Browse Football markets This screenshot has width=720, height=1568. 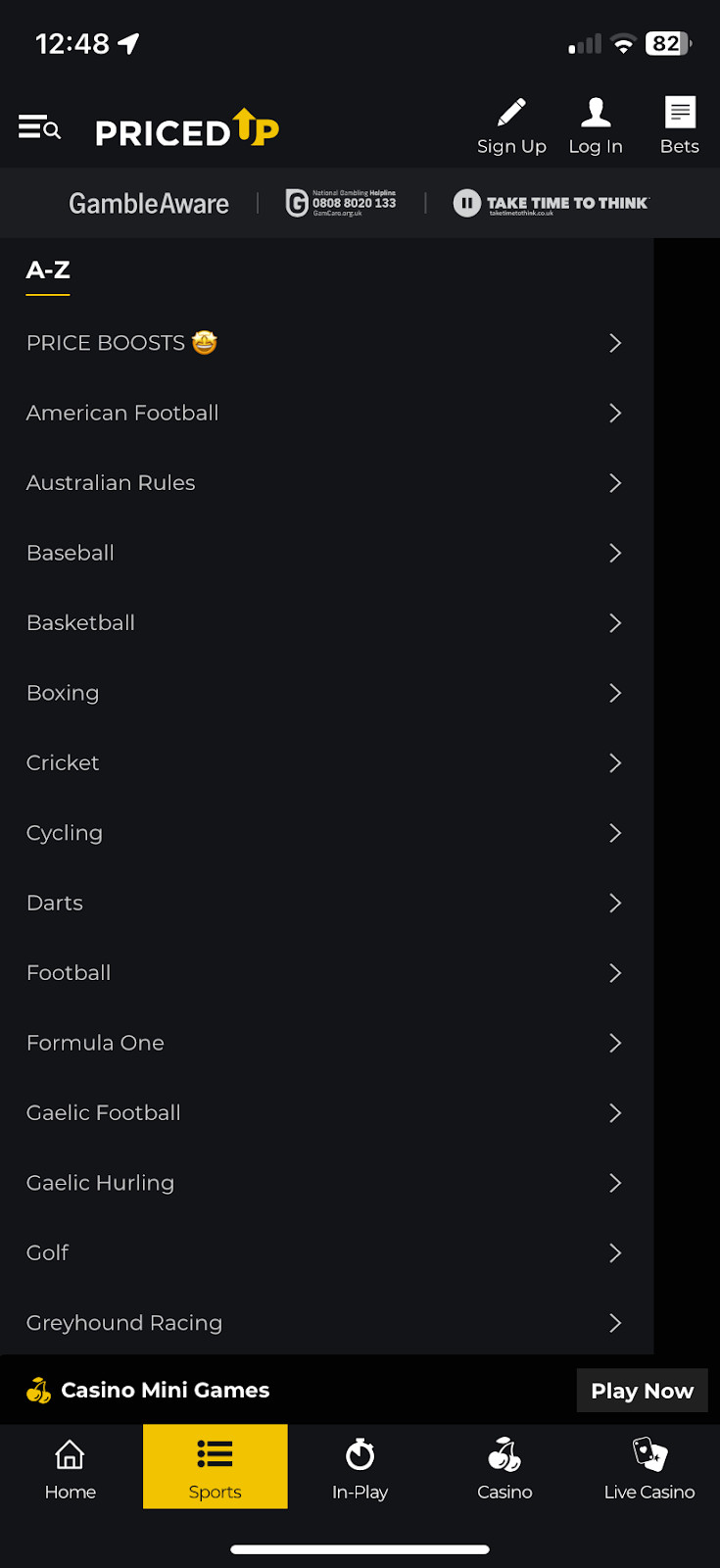click(x=323, y=973)
